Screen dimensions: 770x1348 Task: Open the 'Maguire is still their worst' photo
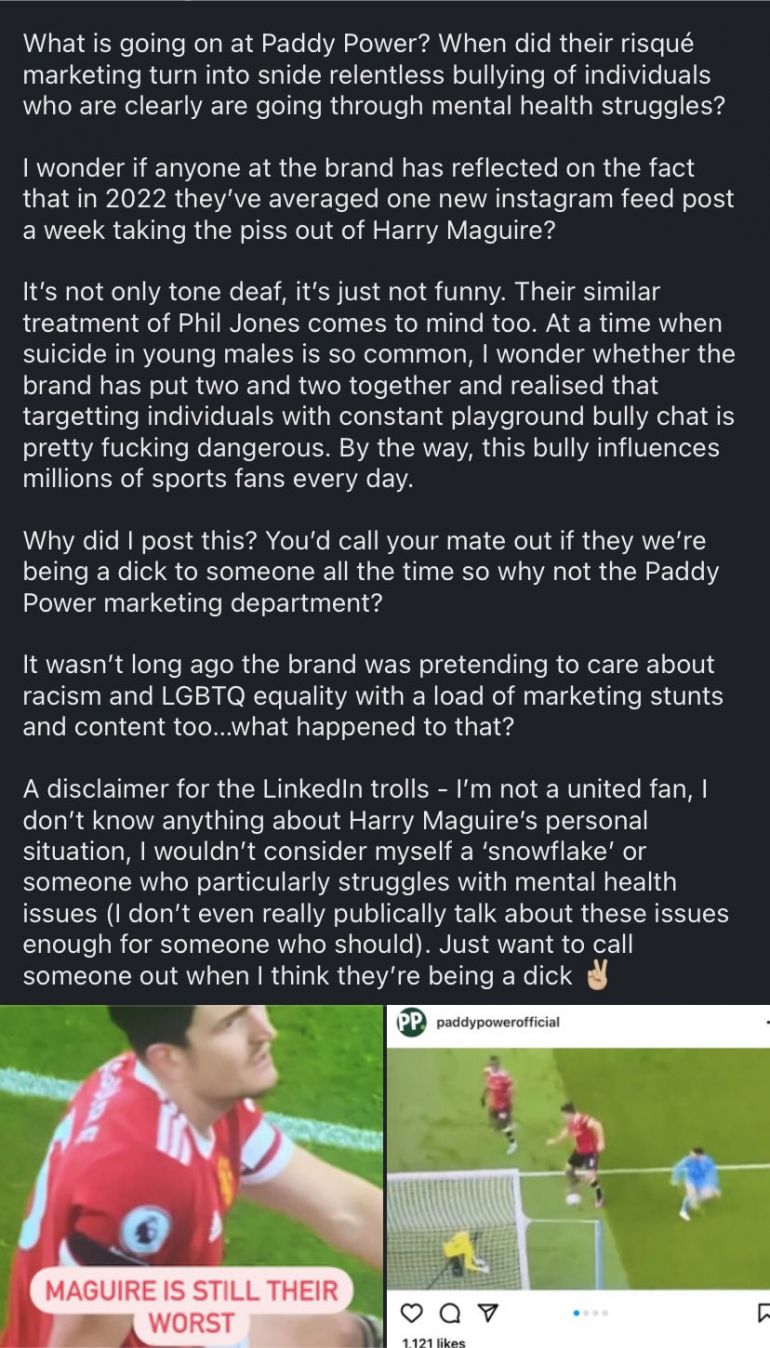click(191, 1176)
